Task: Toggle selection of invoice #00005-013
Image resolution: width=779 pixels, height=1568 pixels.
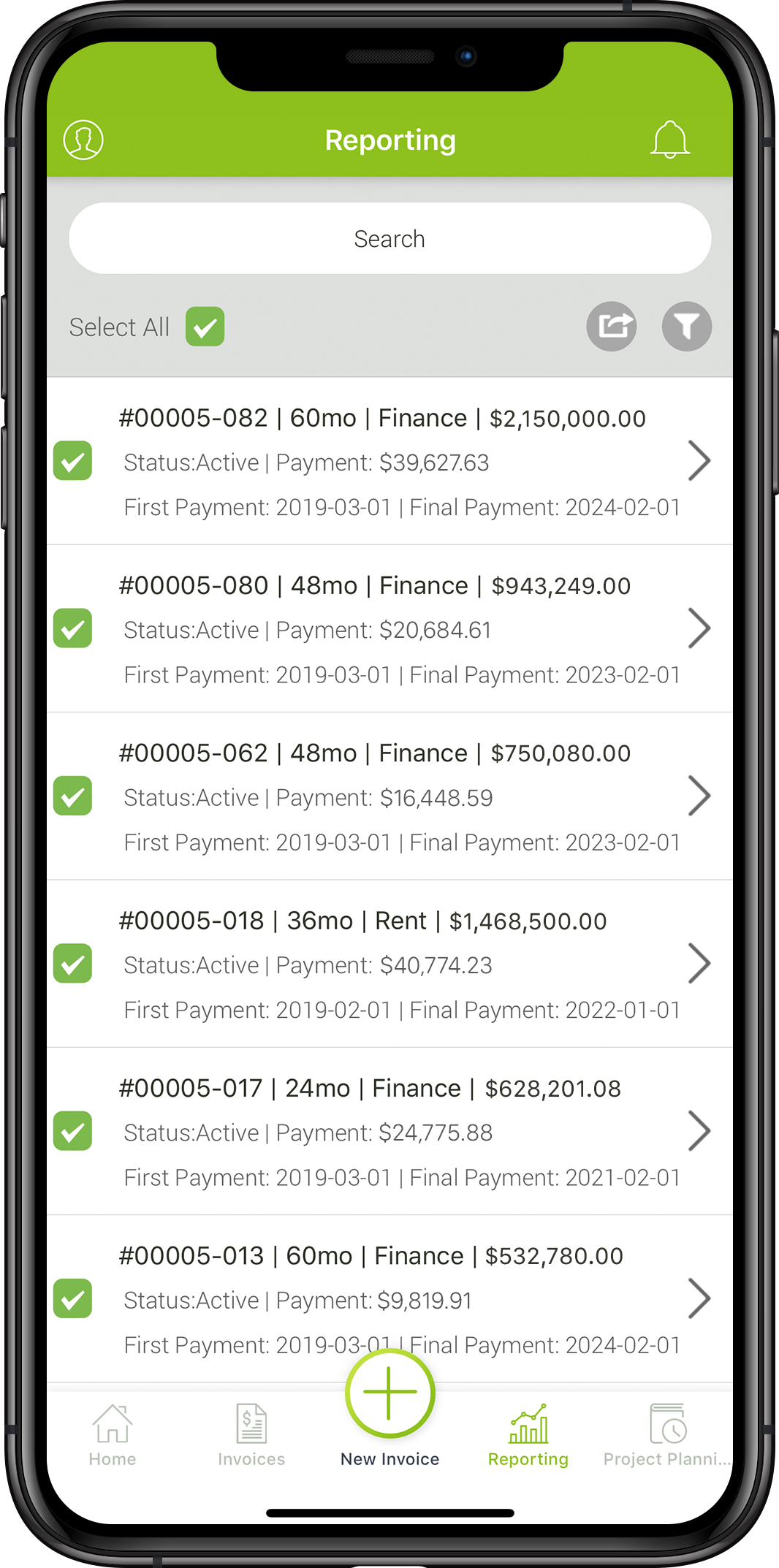Action: pyautogui.click(x=72, y=1299)
